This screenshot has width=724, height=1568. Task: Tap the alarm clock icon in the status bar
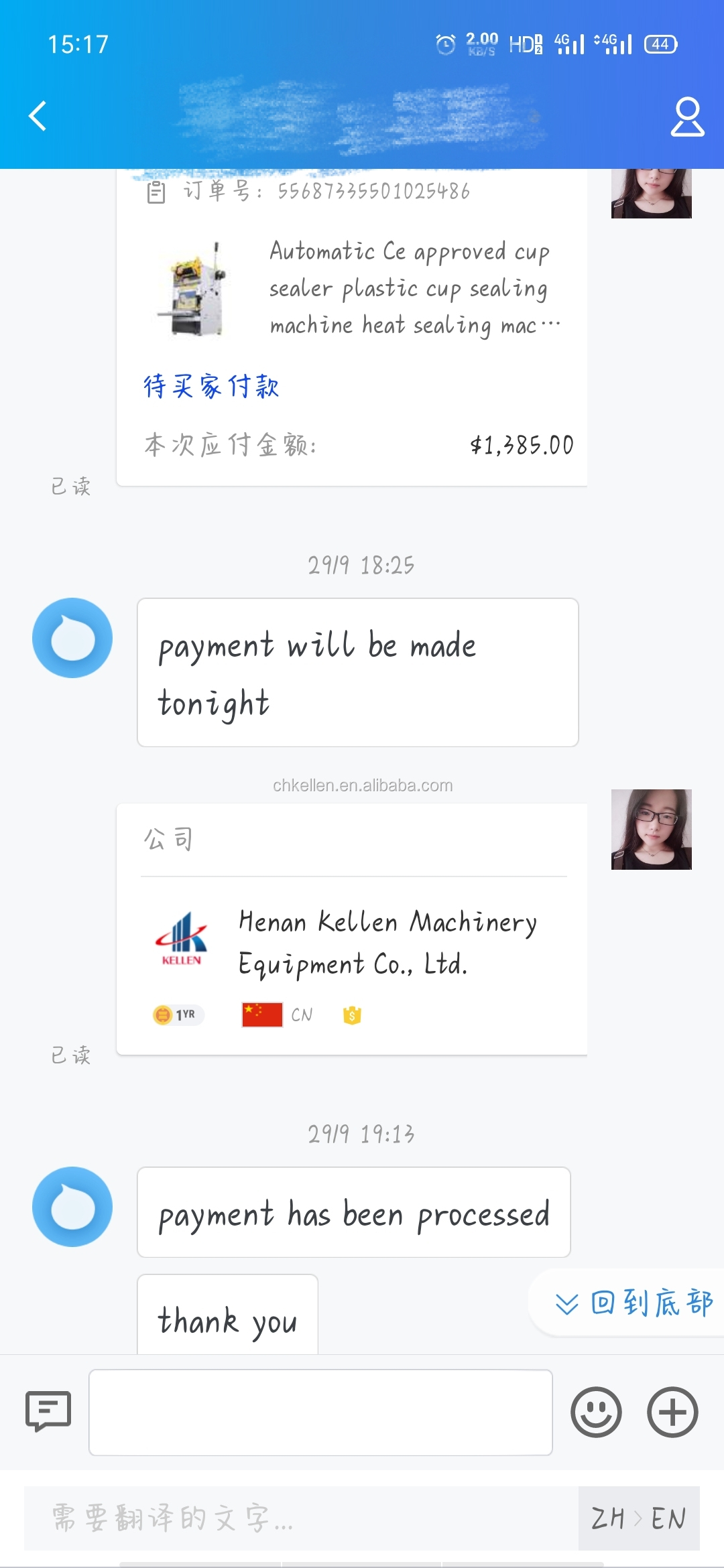444,43
